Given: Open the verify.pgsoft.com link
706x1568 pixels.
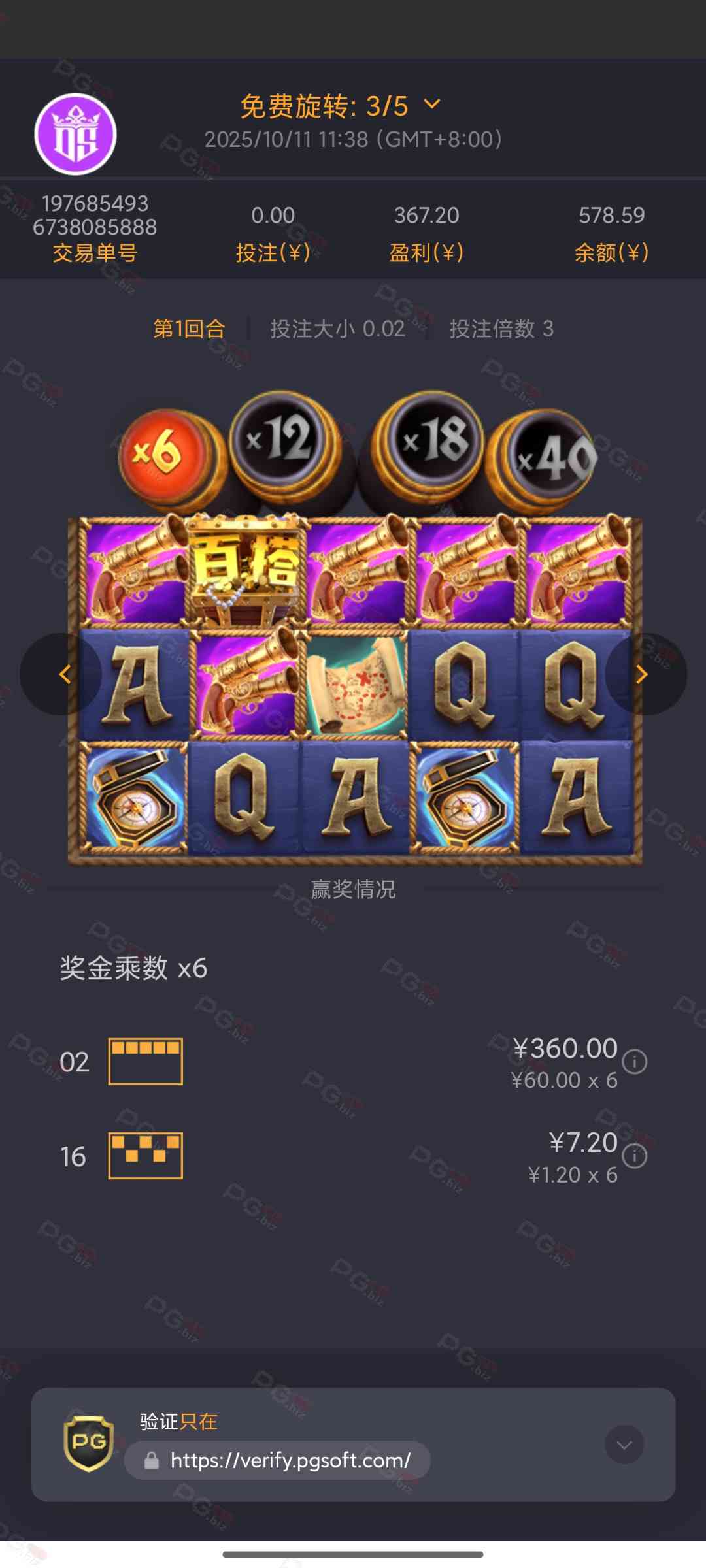Looking at the screenshot, I should (290, 1460).
